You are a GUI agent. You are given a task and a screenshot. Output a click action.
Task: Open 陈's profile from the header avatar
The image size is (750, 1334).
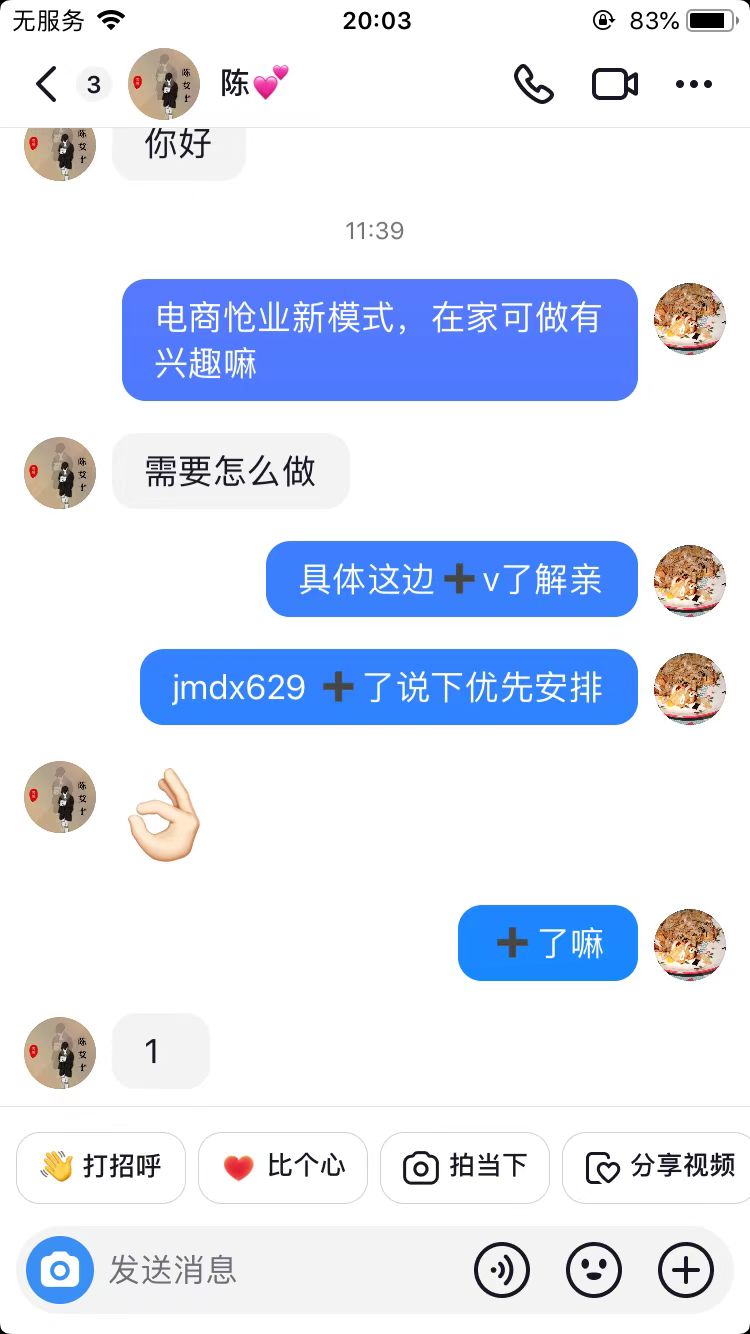click(x=164, y=84)
